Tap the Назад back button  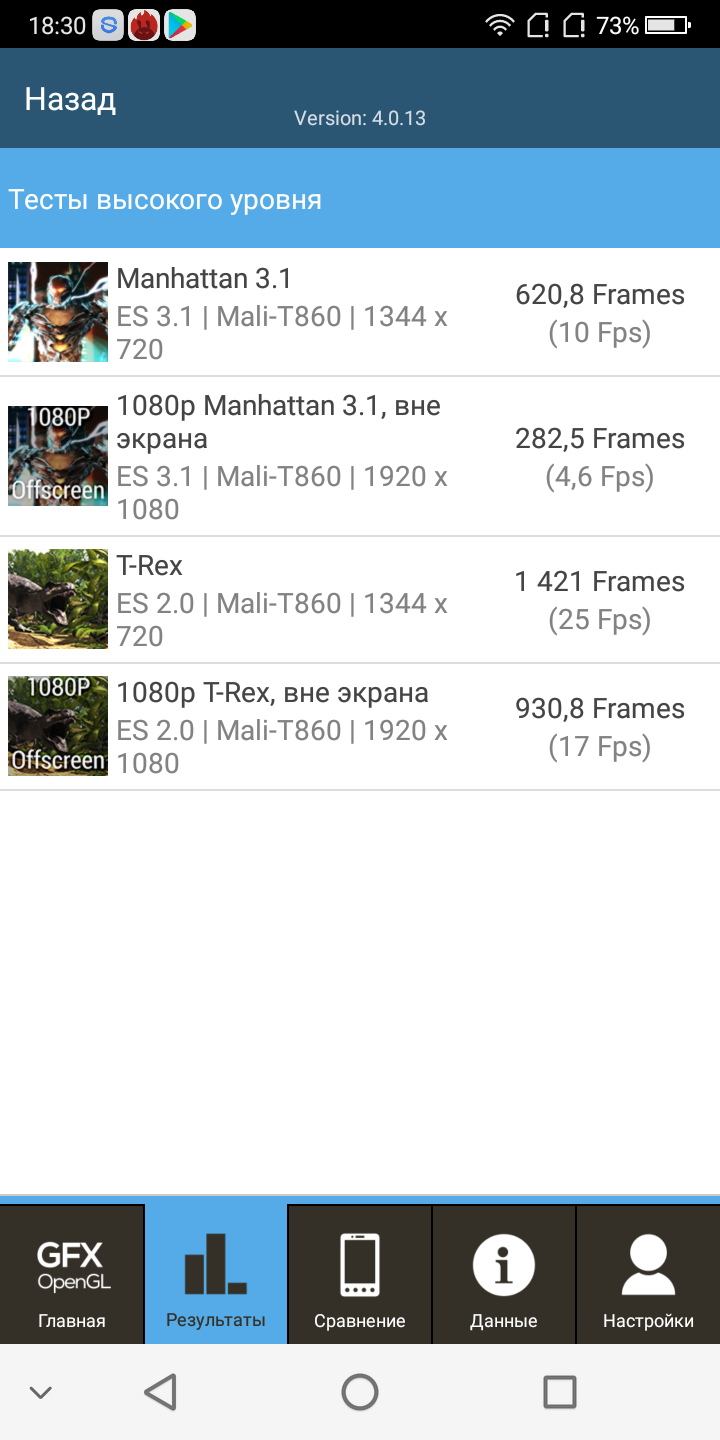(70, 99)
